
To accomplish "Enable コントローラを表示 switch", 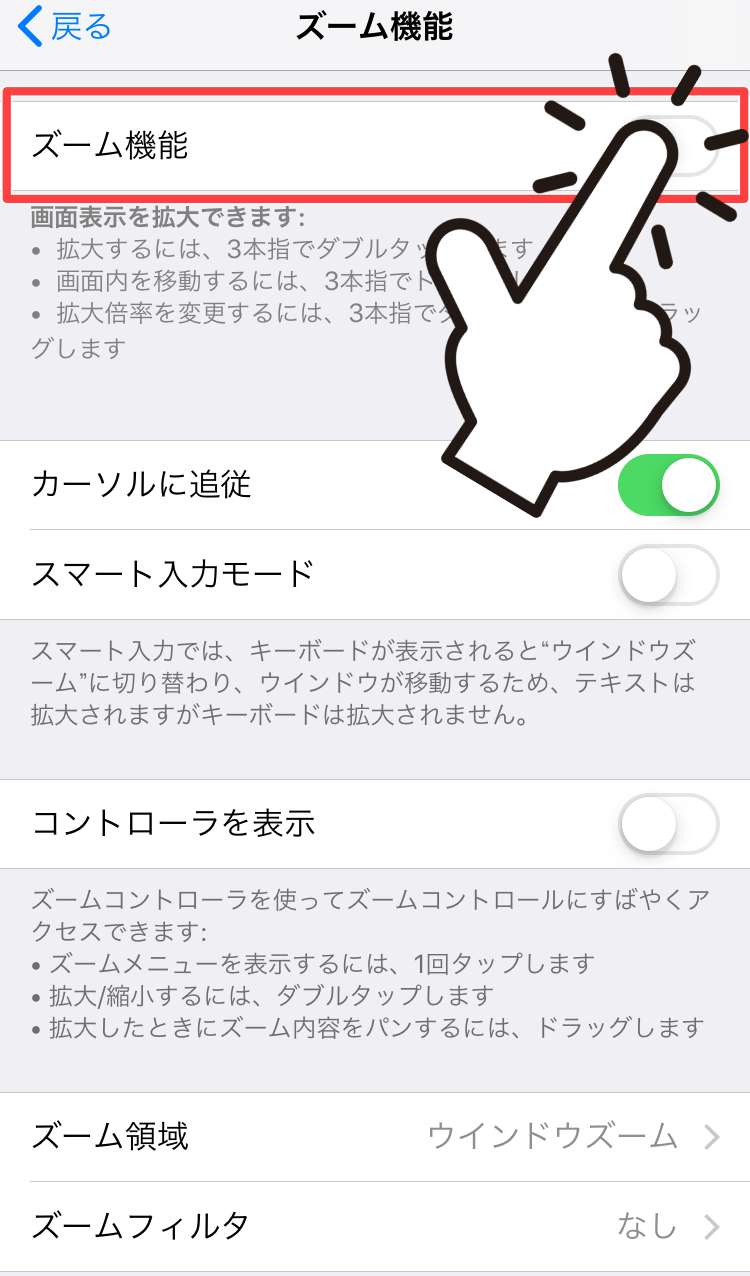I will 668,824.
